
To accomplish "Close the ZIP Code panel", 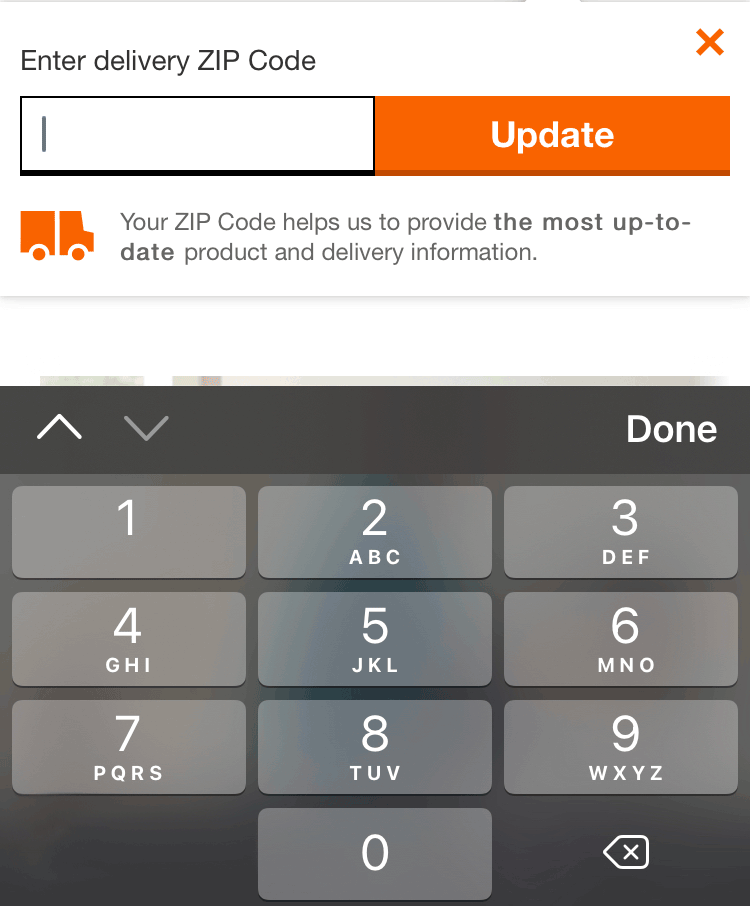I will [709, 43].
